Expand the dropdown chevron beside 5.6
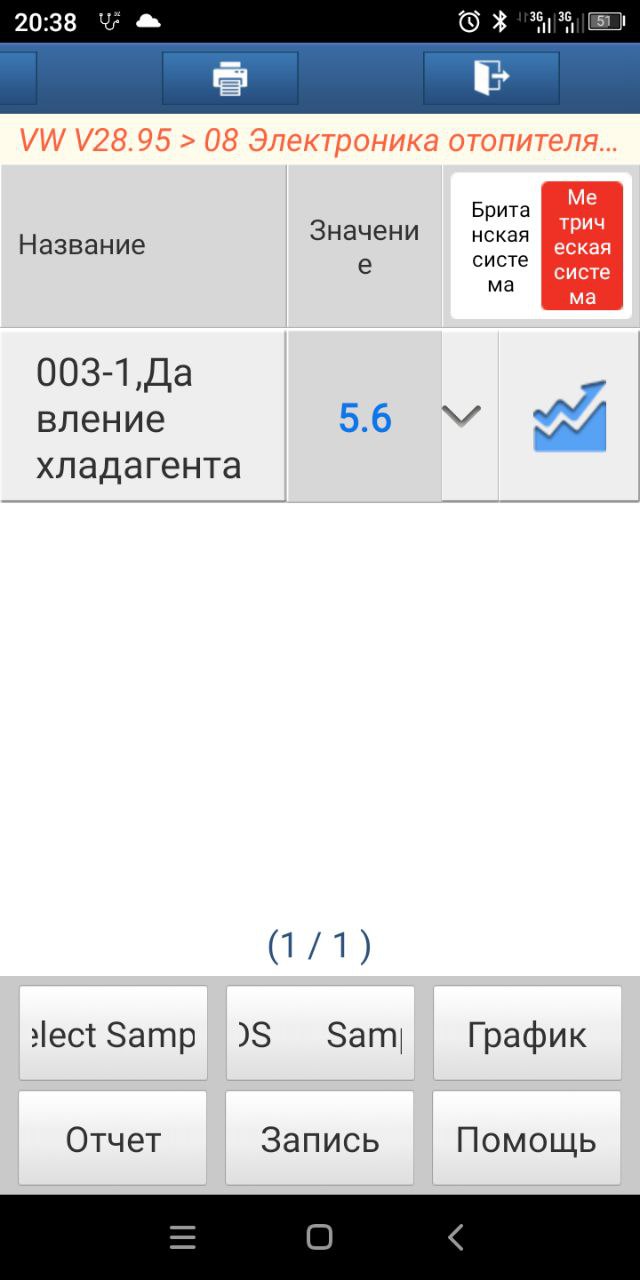The image size is (640, 1280). [x=461, y=416]
